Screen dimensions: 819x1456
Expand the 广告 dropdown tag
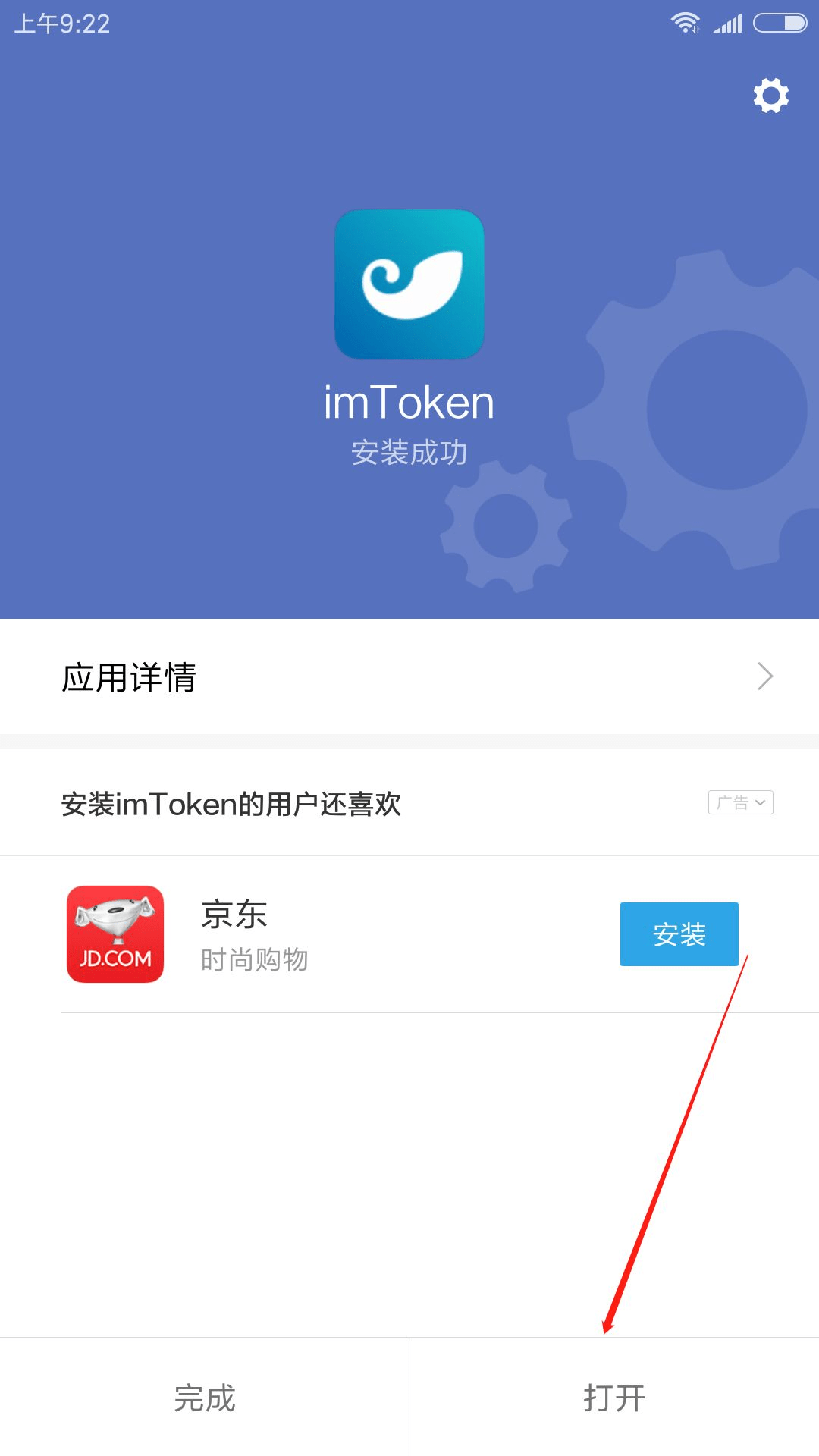tap(740, 802)
